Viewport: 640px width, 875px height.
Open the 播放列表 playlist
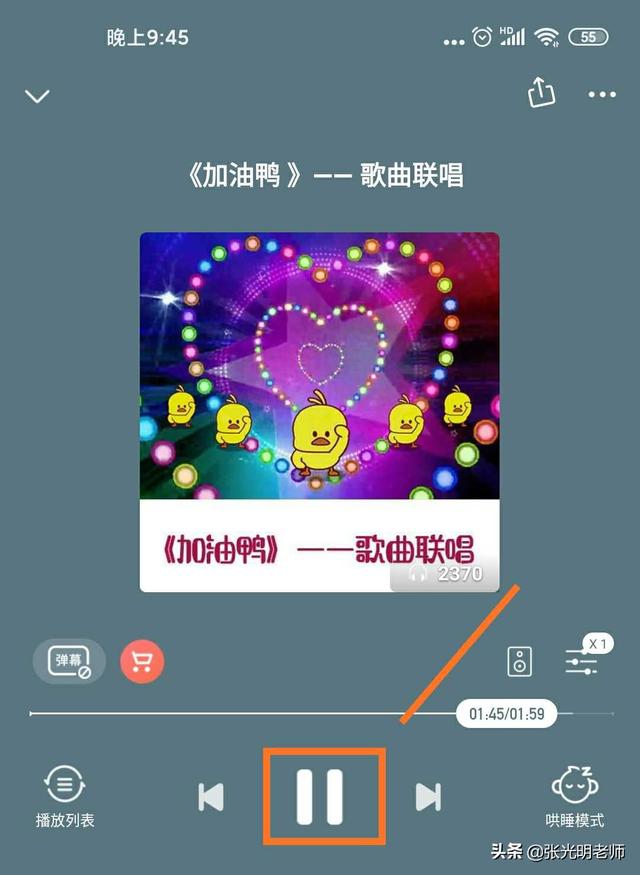tap(65, 796)
